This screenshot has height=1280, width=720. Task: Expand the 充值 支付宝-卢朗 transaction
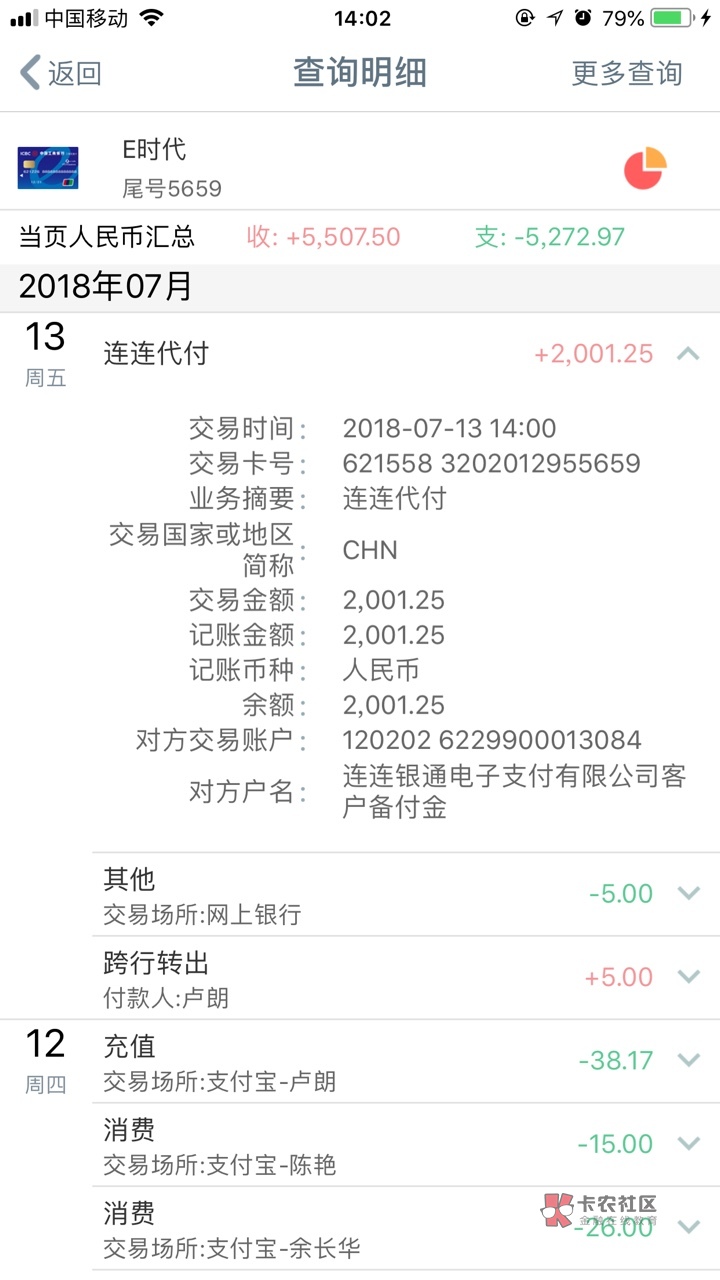point(688,1060)
